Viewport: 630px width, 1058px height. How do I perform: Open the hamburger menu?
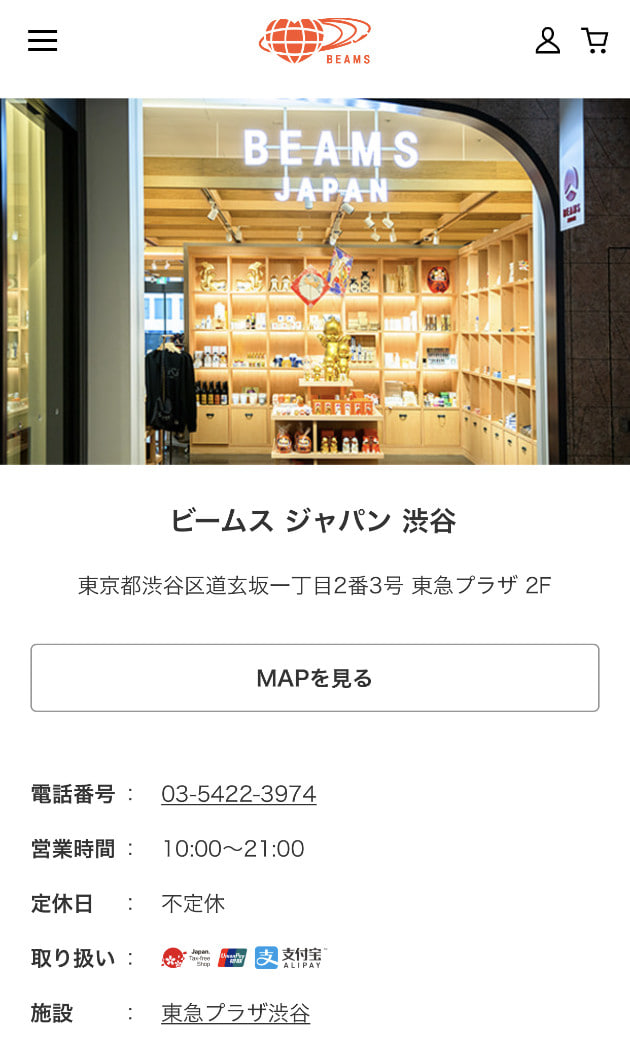pyautogui.click(x=42, y=41)
